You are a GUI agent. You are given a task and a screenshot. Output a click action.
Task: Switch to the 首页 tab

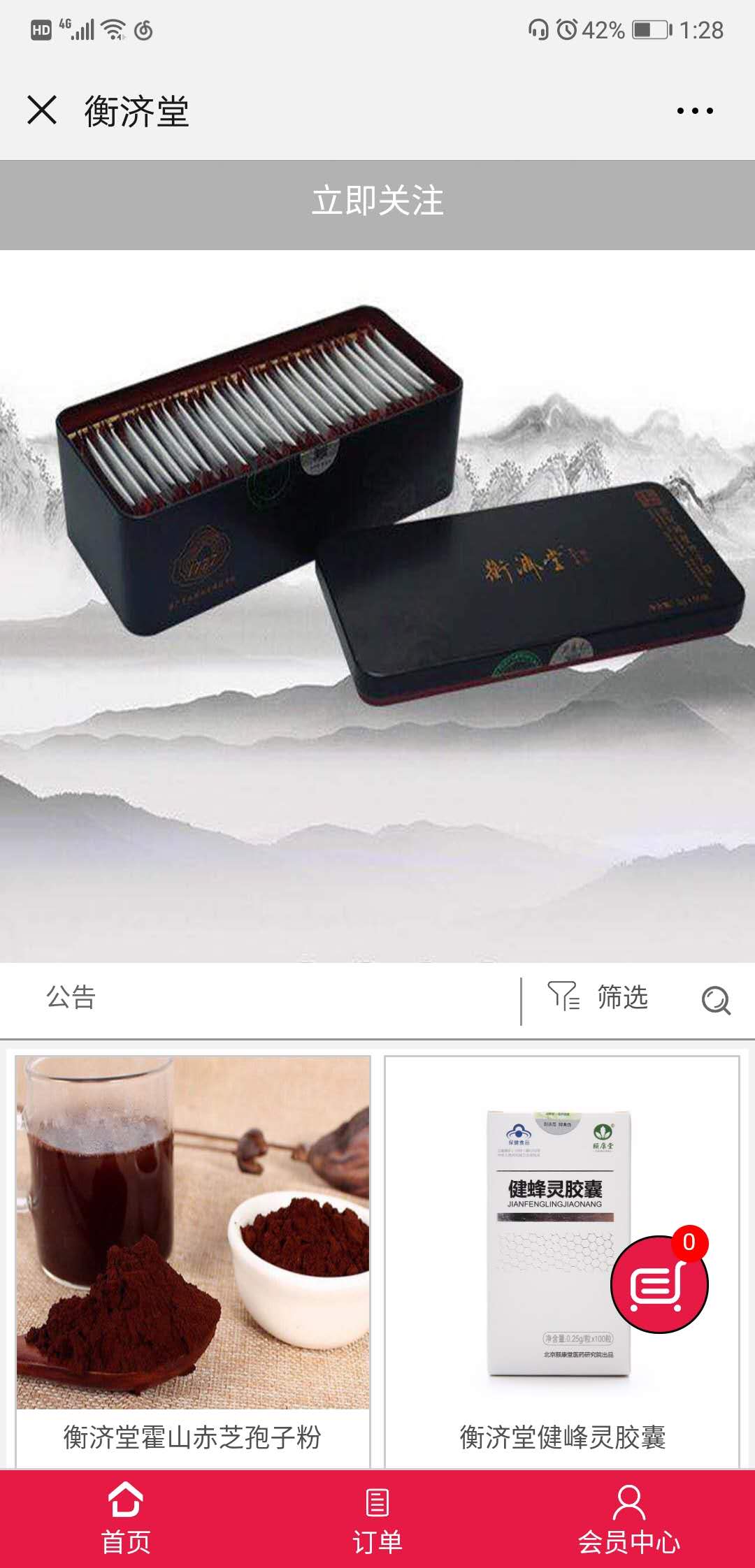pos(126,1518)
